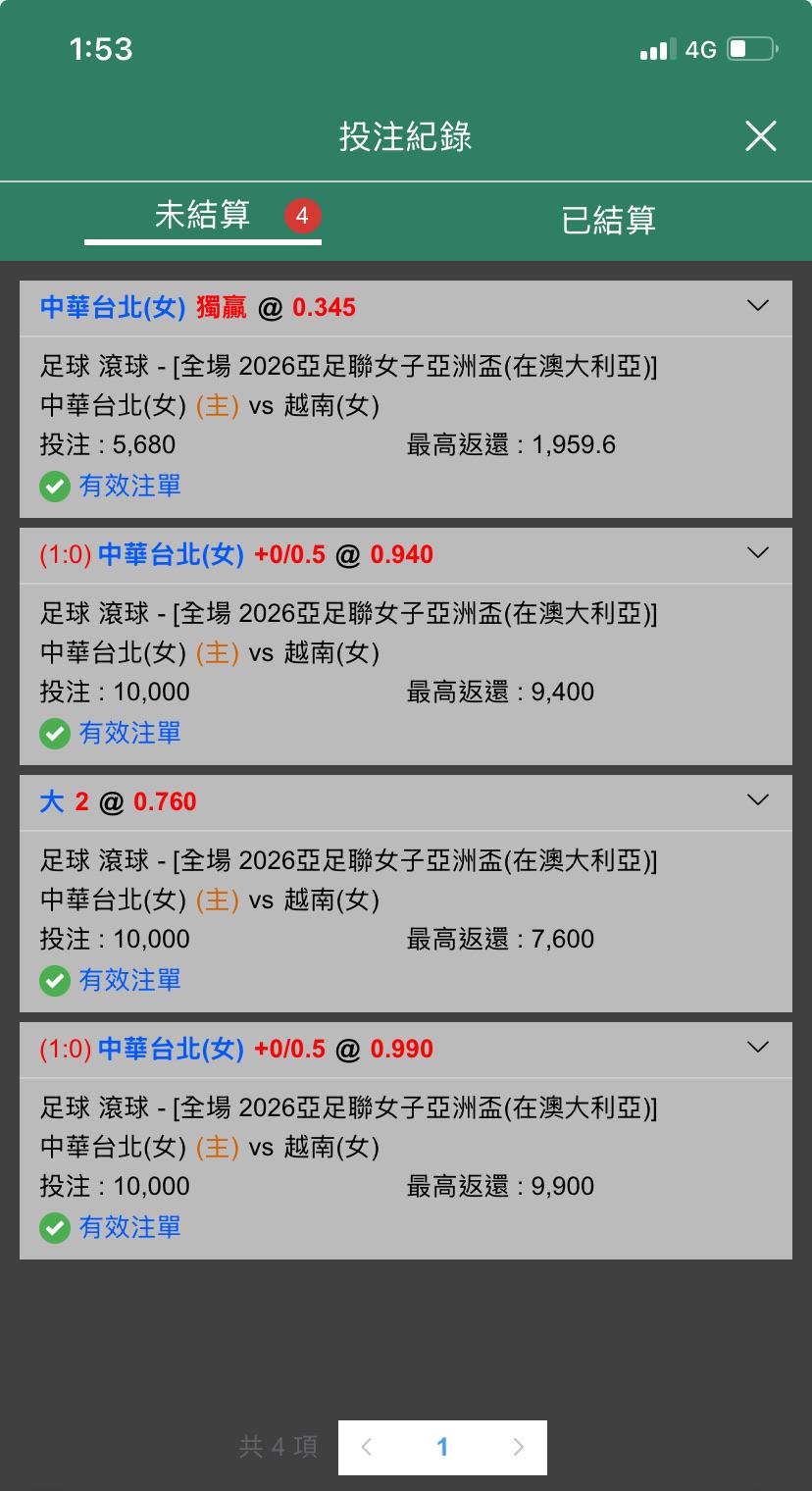Expand the +0/0.5 @ 0.990 bet
The image size is (812, 1491).
tap(757, 1048)
